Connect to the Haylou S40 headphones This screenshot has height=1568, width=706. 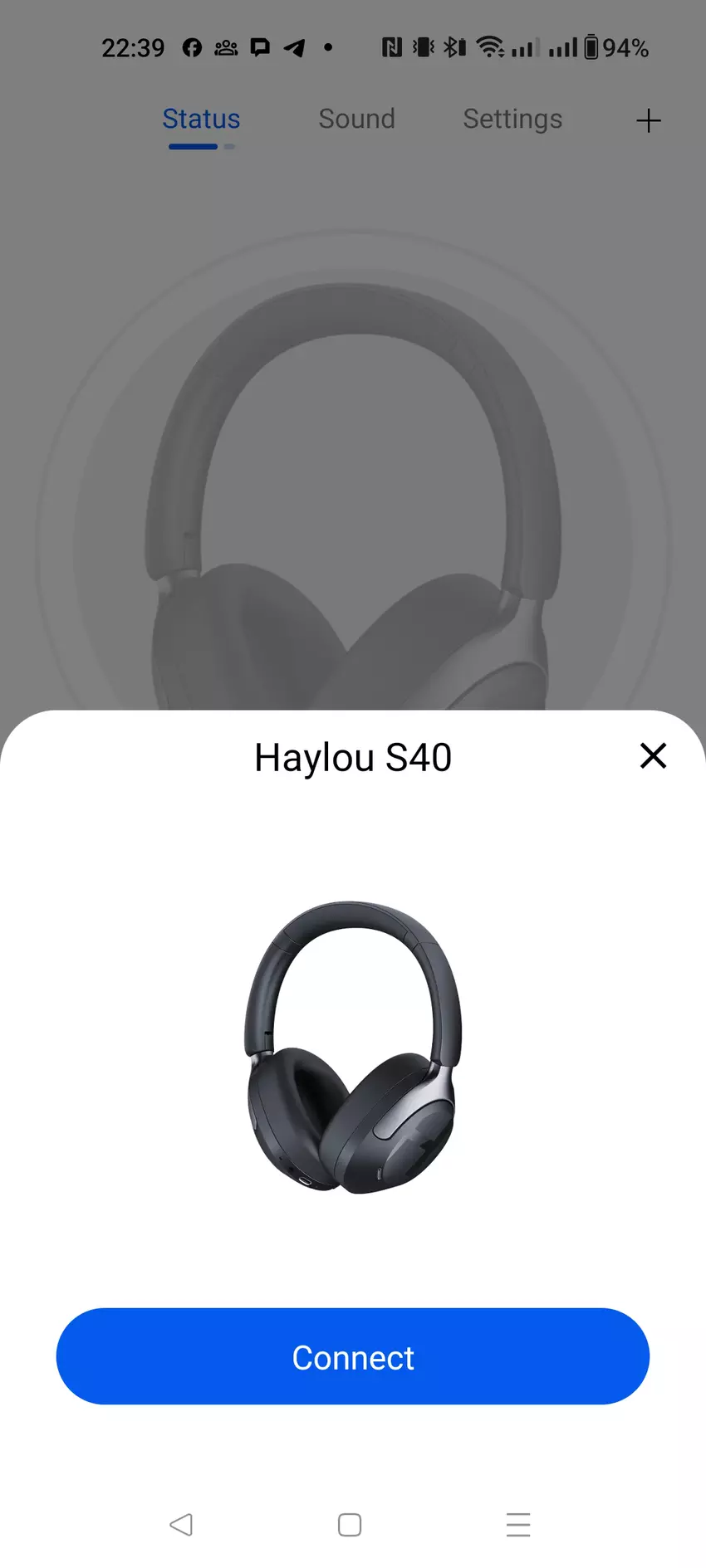pos(352,1356)
